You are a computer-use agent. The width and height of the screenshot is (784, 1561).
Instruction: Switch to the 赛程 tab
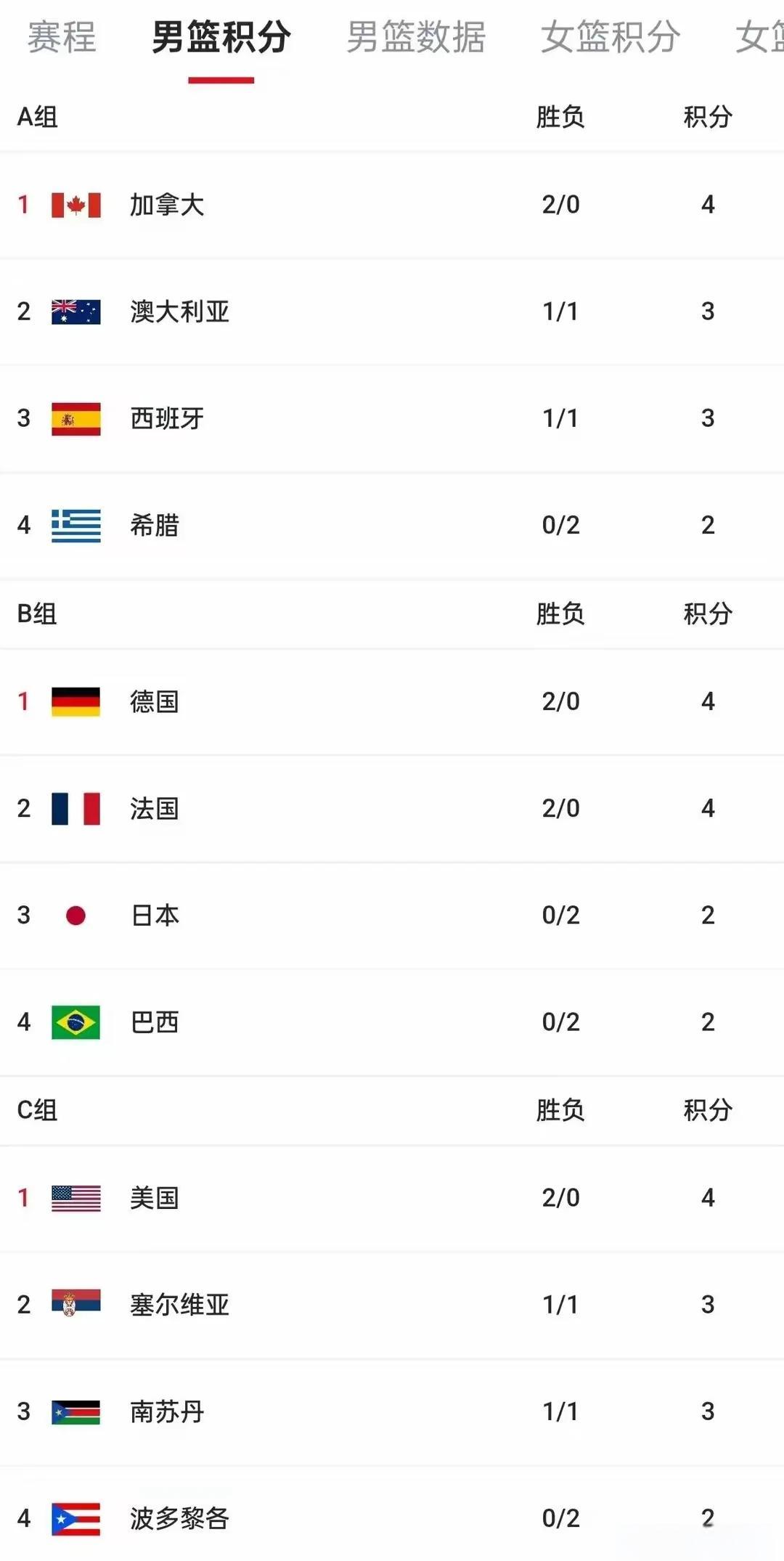tap(62, 37)
